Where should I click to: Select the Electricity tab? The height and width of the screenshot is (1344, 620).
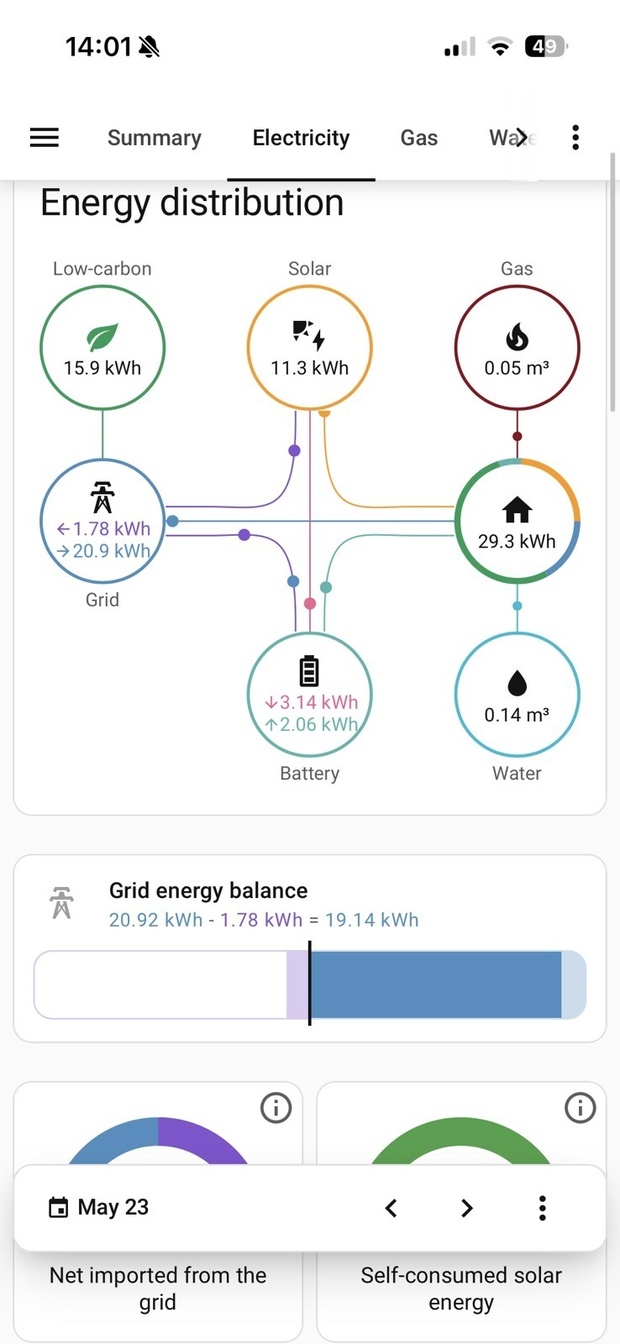click(x=301, y=138)
